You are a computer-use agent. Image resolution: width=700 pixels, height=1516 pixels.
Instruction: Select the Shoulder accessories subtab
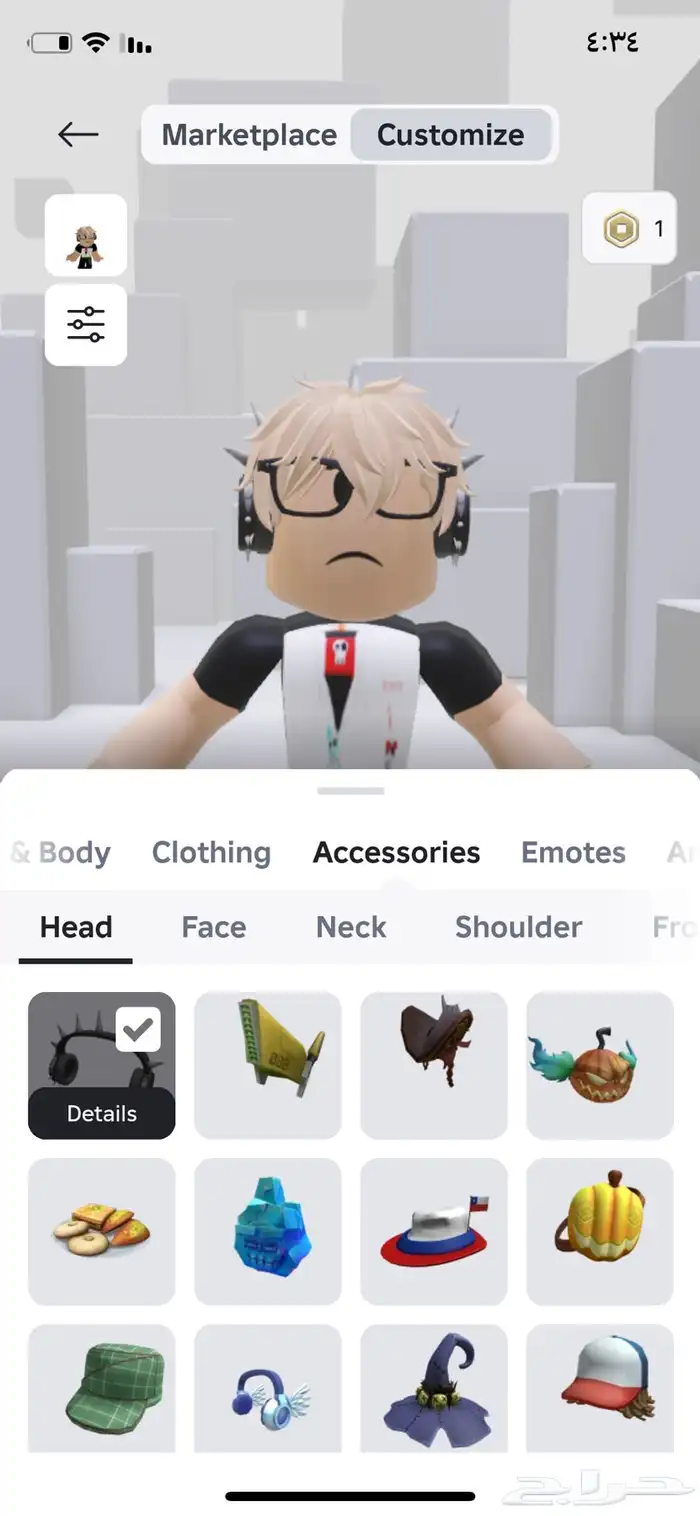point(518,927)
